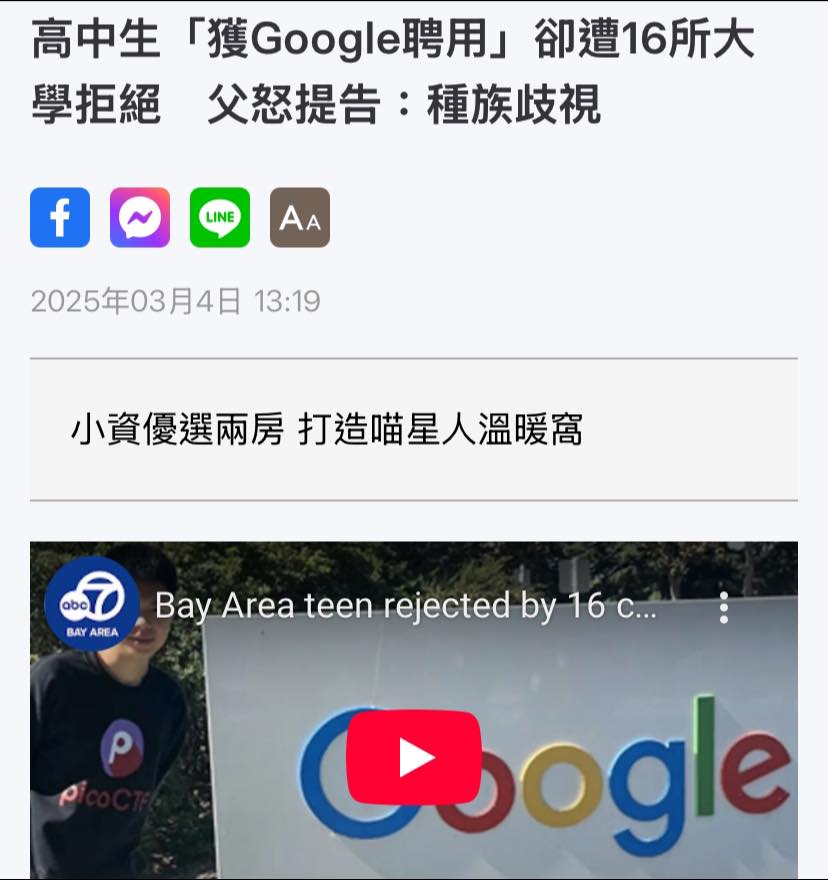Share the article on LINE

220,217
